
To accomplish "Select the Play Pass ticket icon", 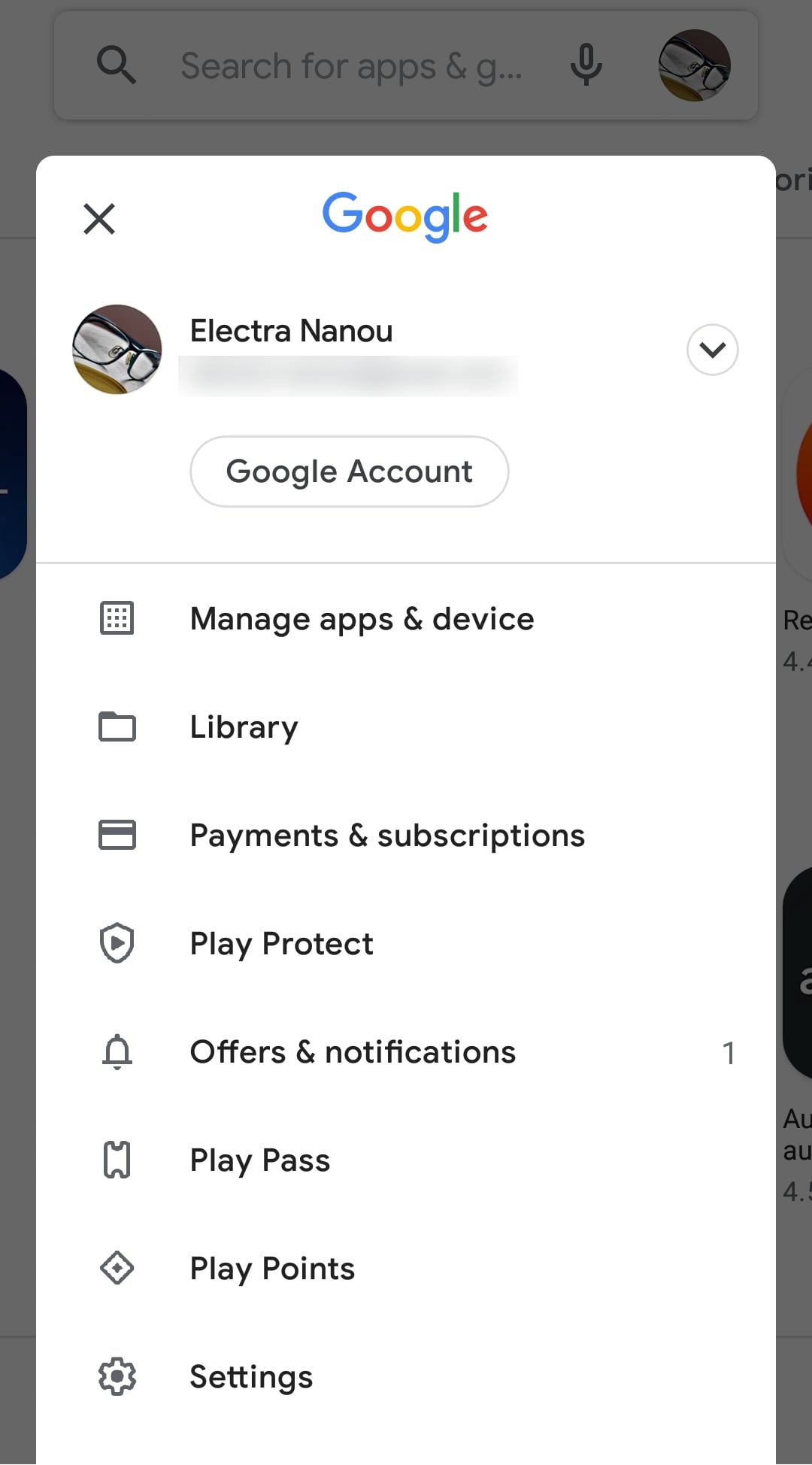I will pos(117,1160).
